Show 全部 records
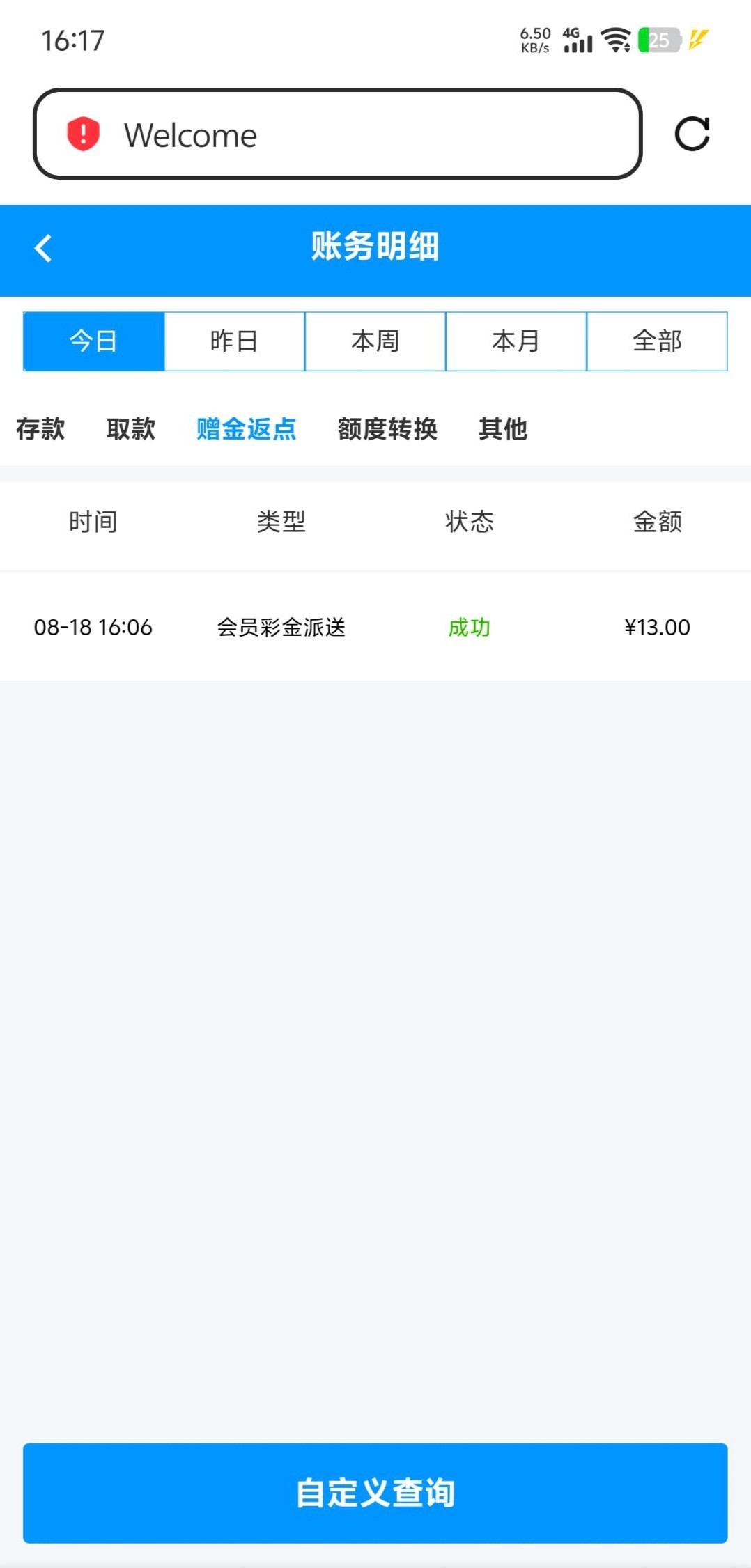 click(x=657, y=341)
